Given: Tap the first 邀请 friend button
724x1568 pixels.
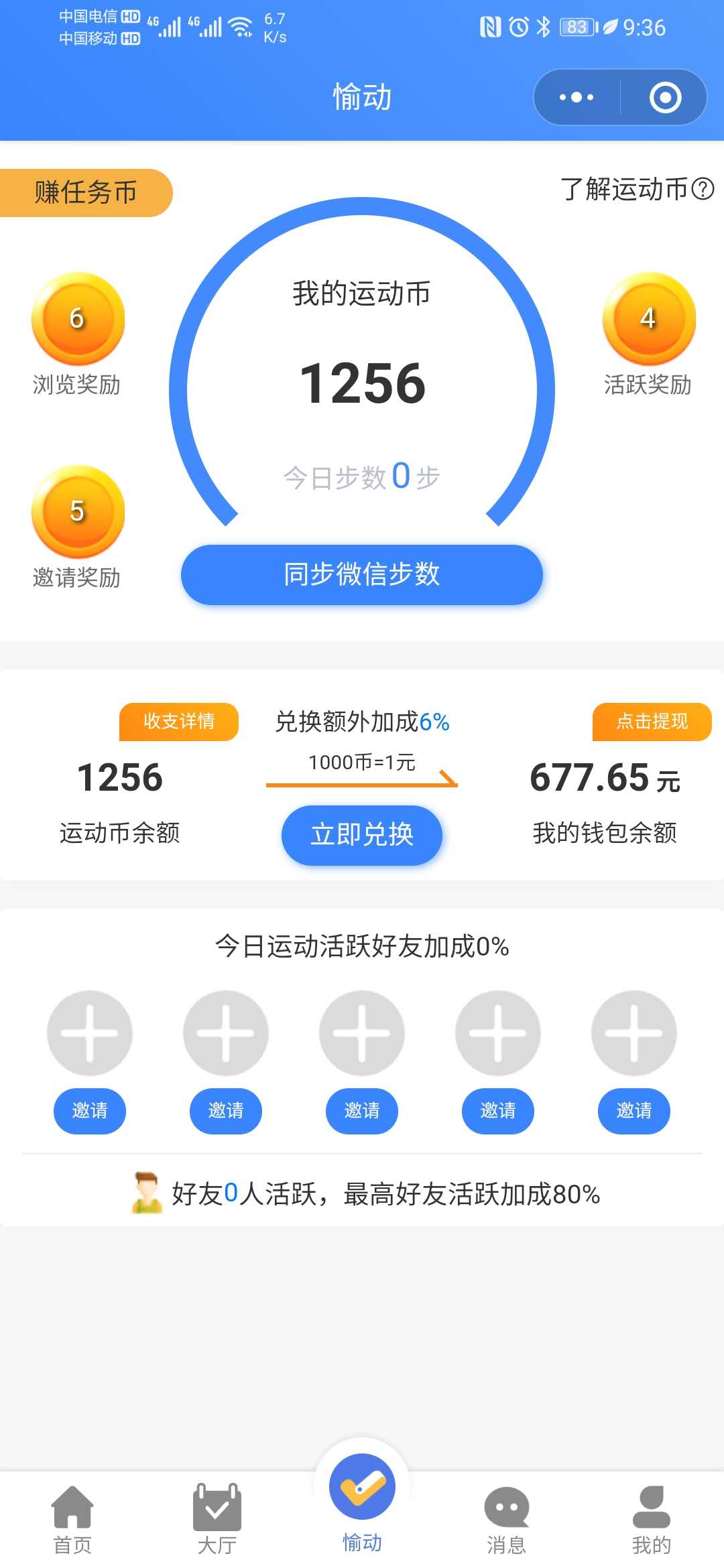Looking at the screenshot, I should click(x=90, y=1111).
